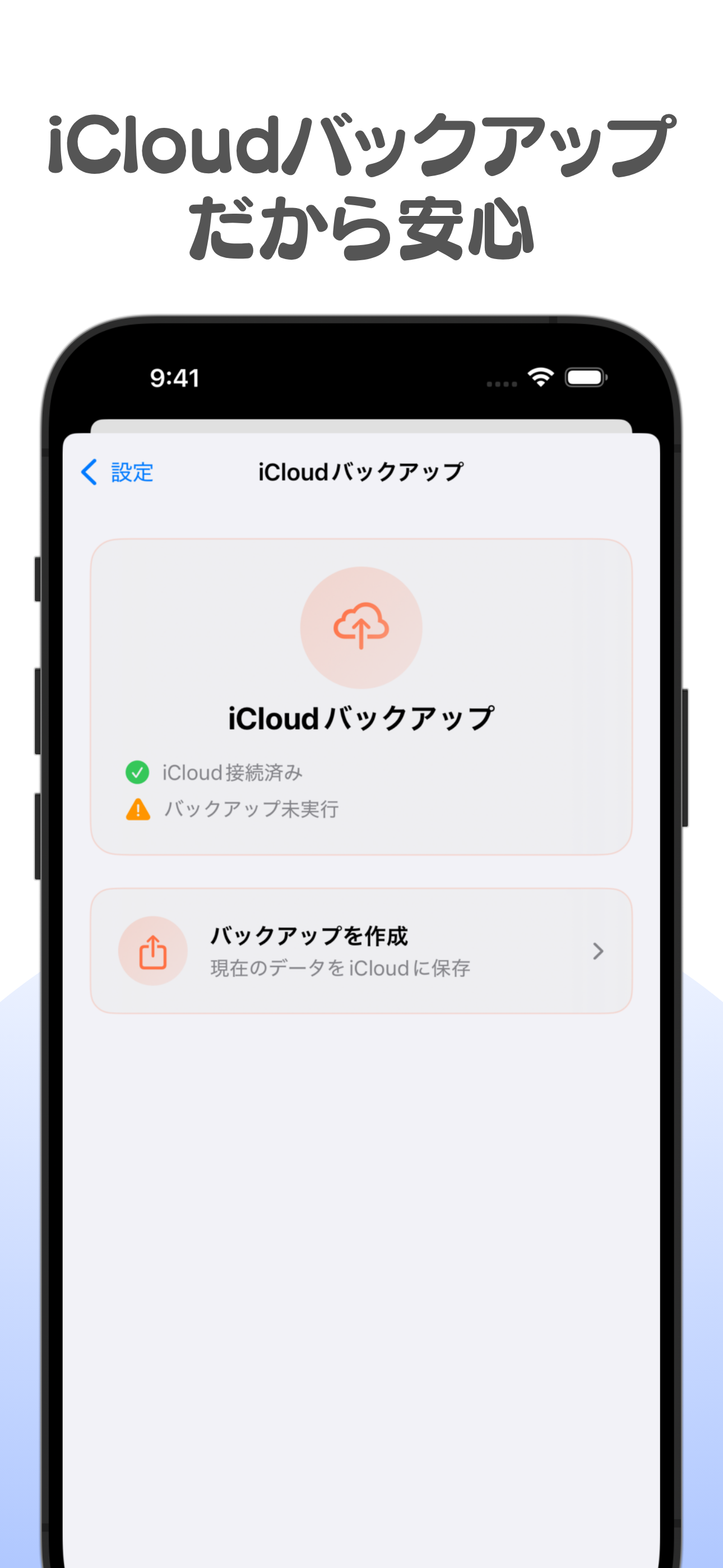Click the 現在のデータをiCloudに保存 subtitle link
This screenshot has width=723, height=1568.
[x=341, y=969]
